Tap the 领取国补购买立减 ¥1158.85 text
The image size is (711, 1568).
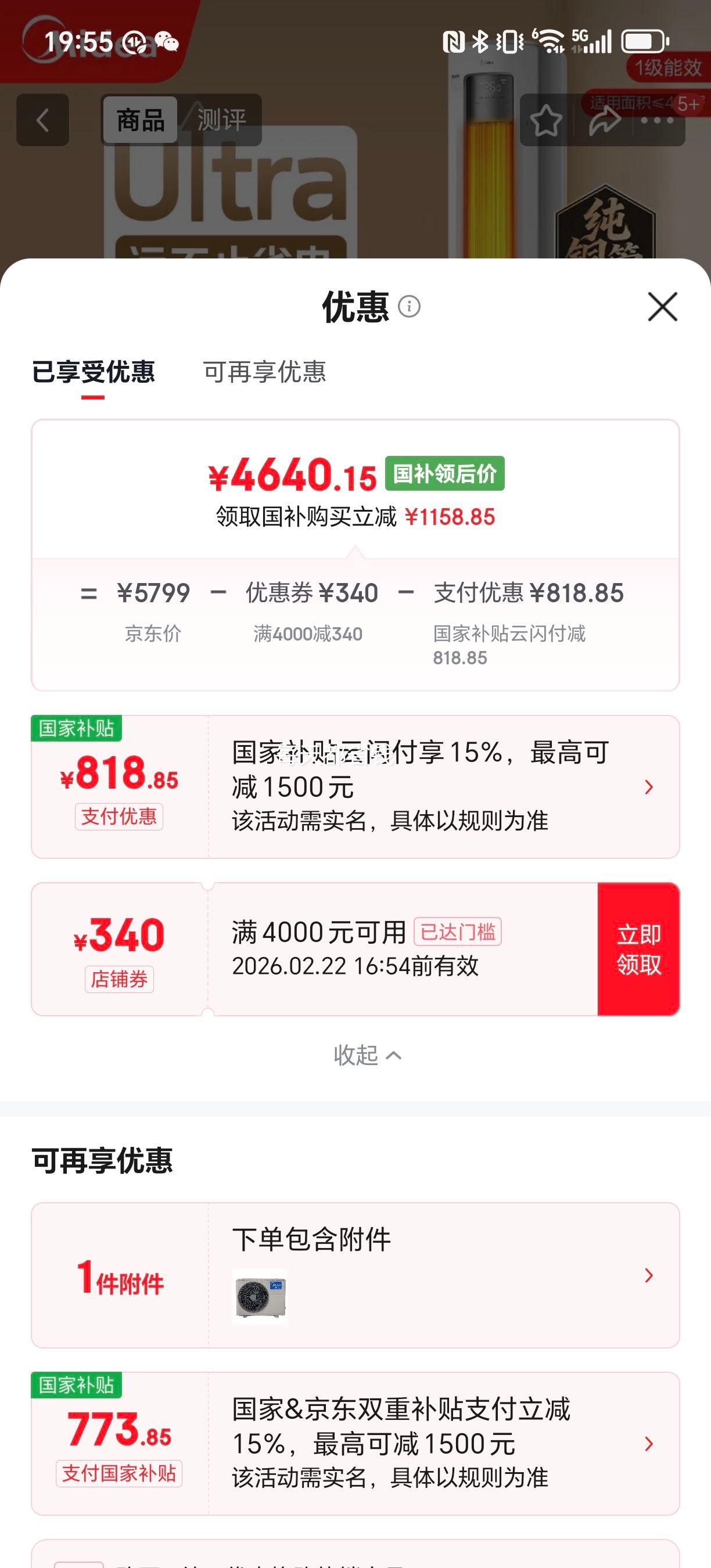point(355,516)
